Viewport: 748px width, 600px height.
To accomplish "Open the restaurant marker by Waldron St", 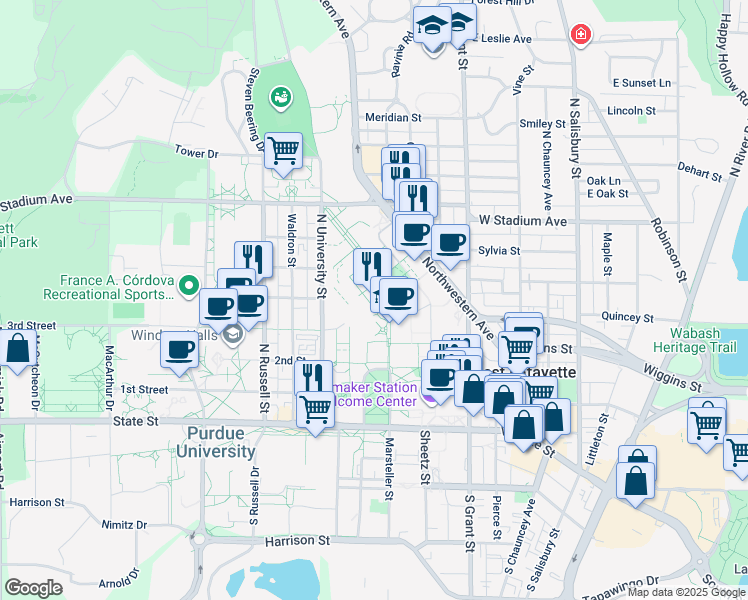I will [x=254, y=260].
